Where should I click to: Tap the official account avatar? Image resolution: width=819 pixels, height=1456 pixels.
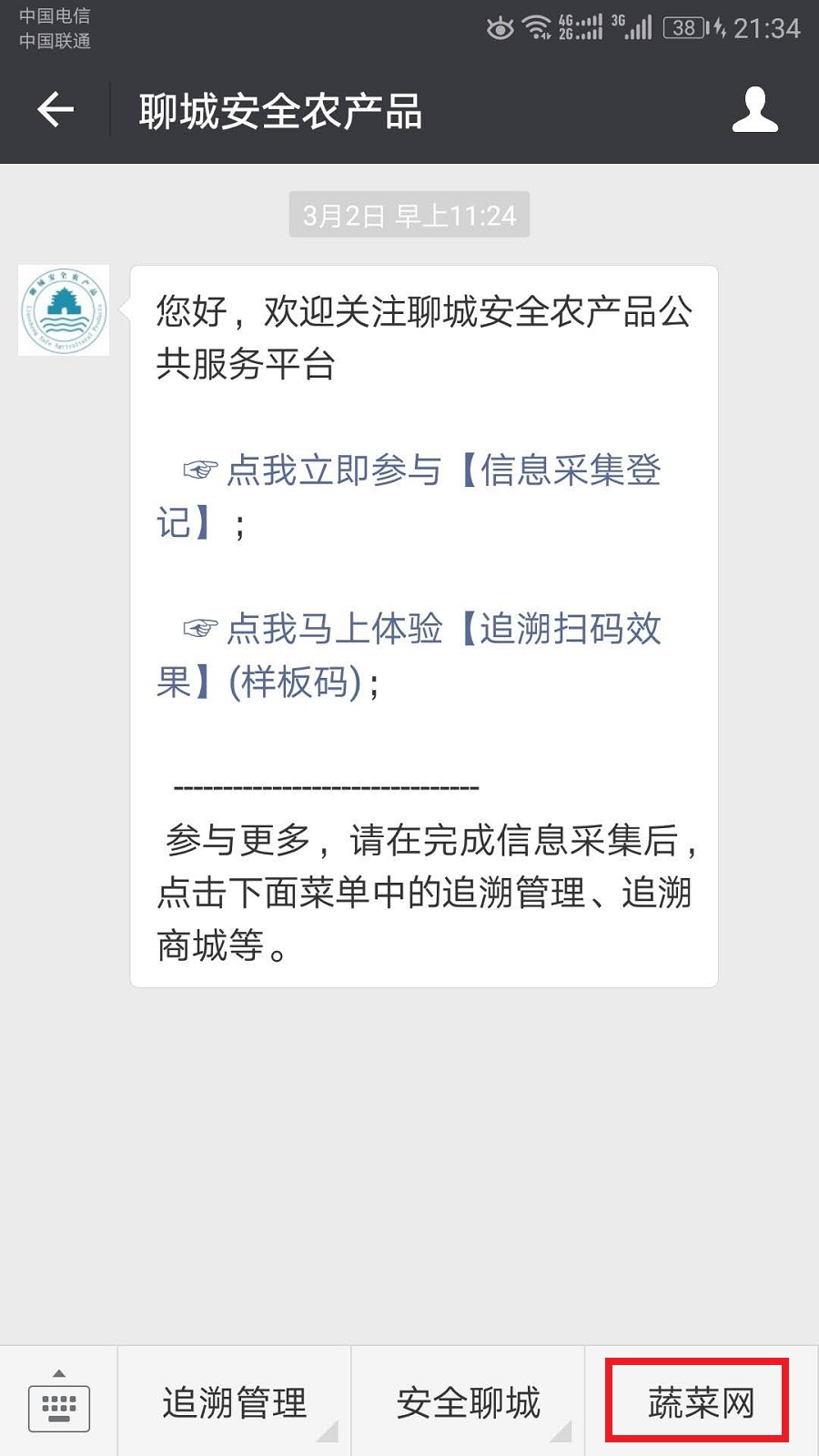click(x=64, y=310)
